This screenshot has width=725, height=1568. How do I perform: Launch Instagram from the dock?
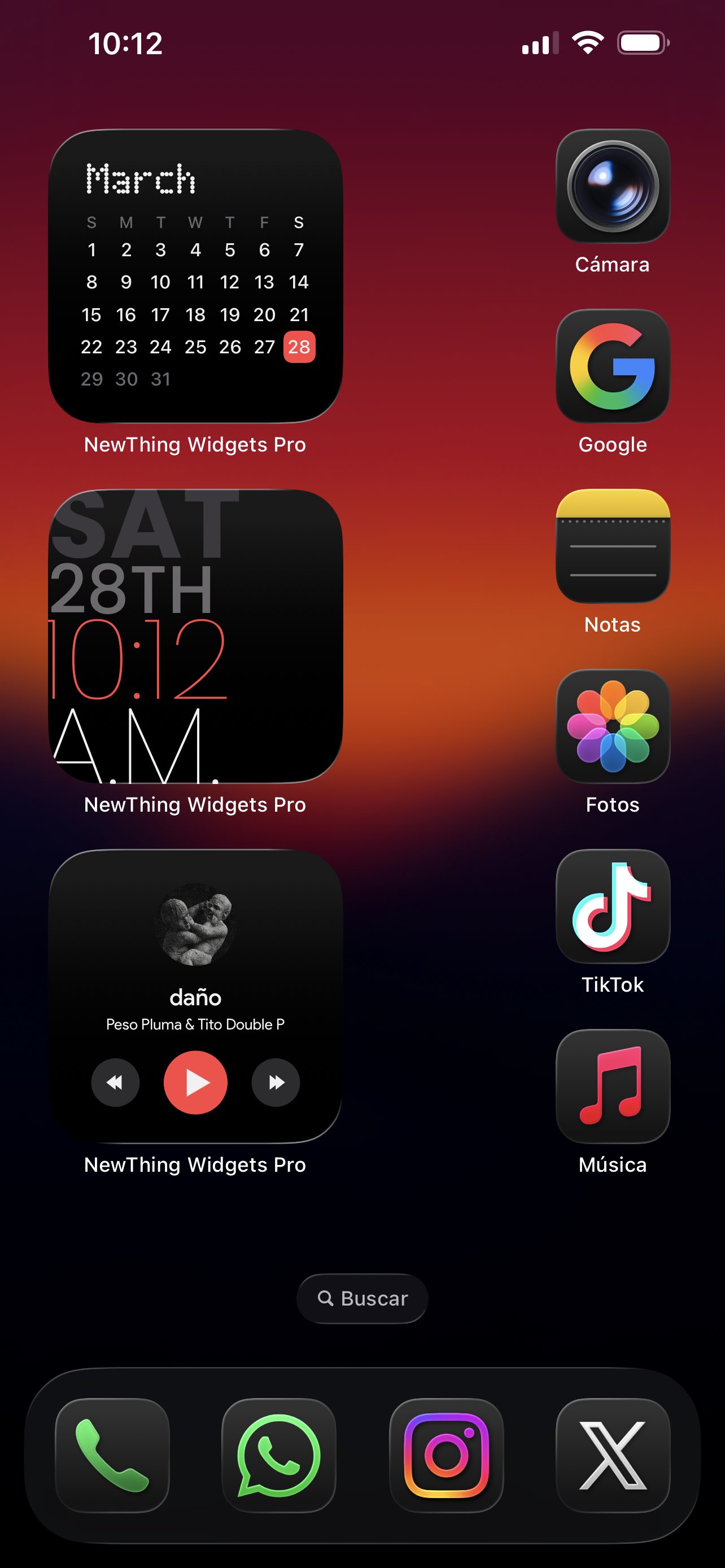(x=446, y=1455)
